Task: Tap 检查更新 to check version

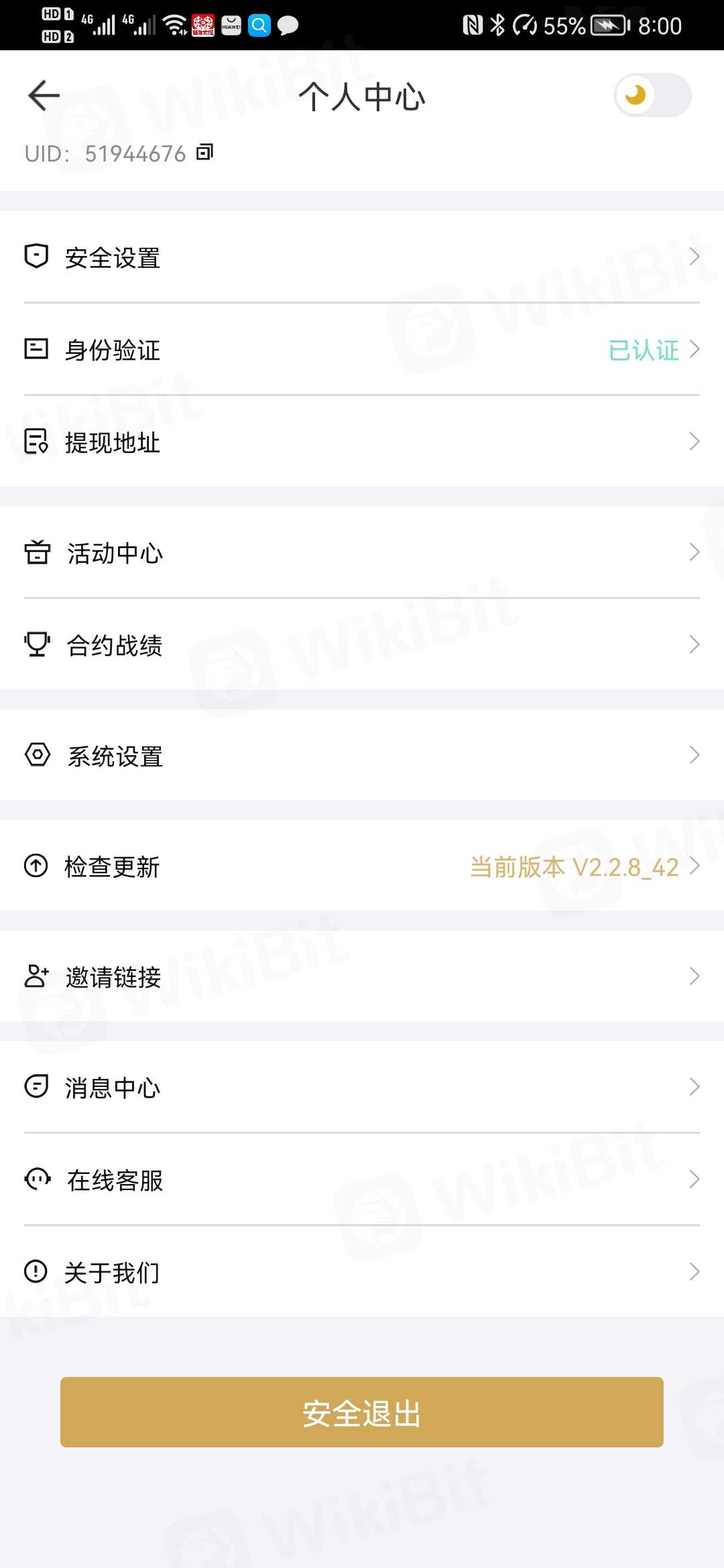Action: click(362, 866)
